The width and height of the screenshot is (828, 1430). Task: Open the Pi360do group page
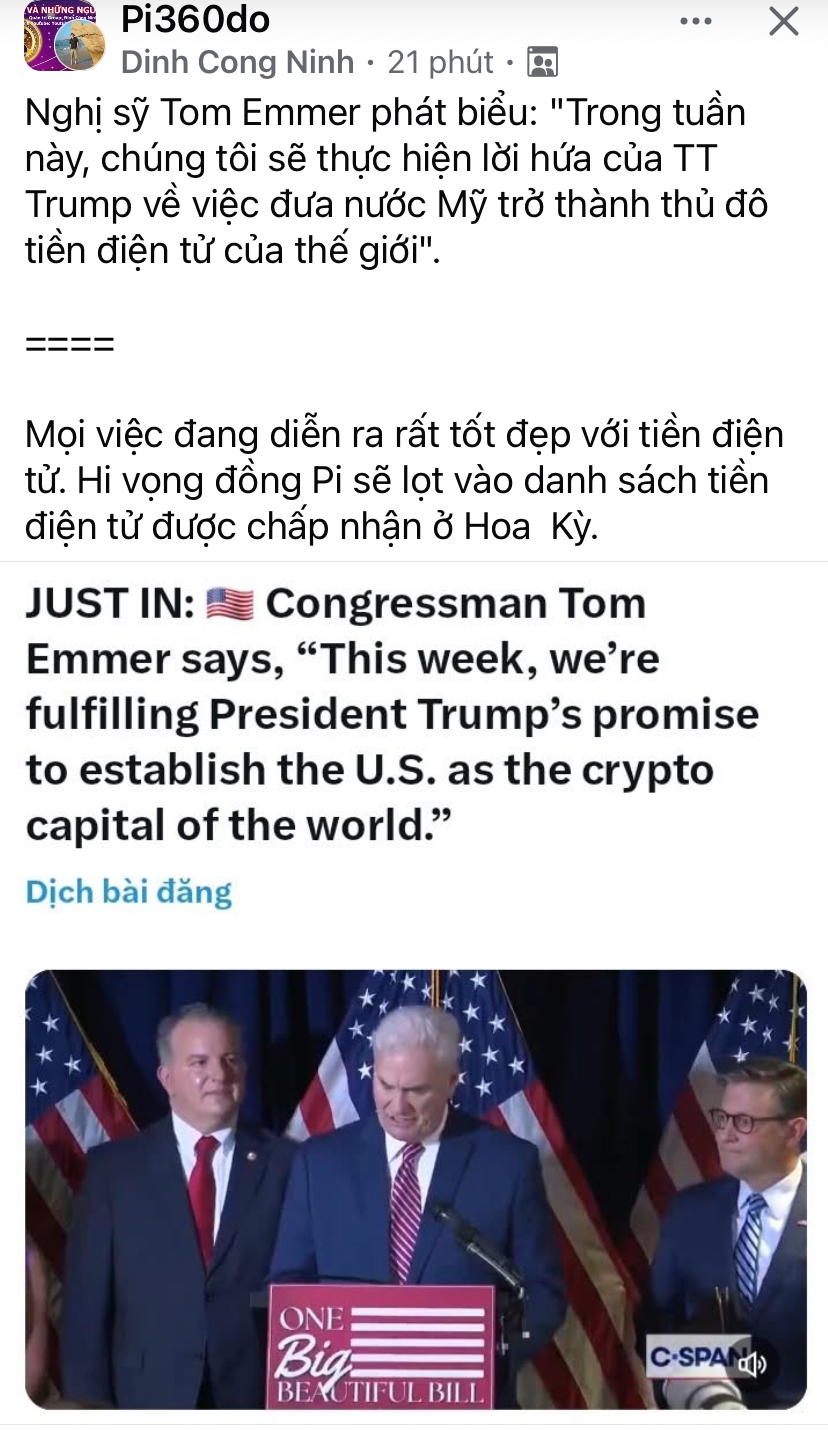coord(195,19)
